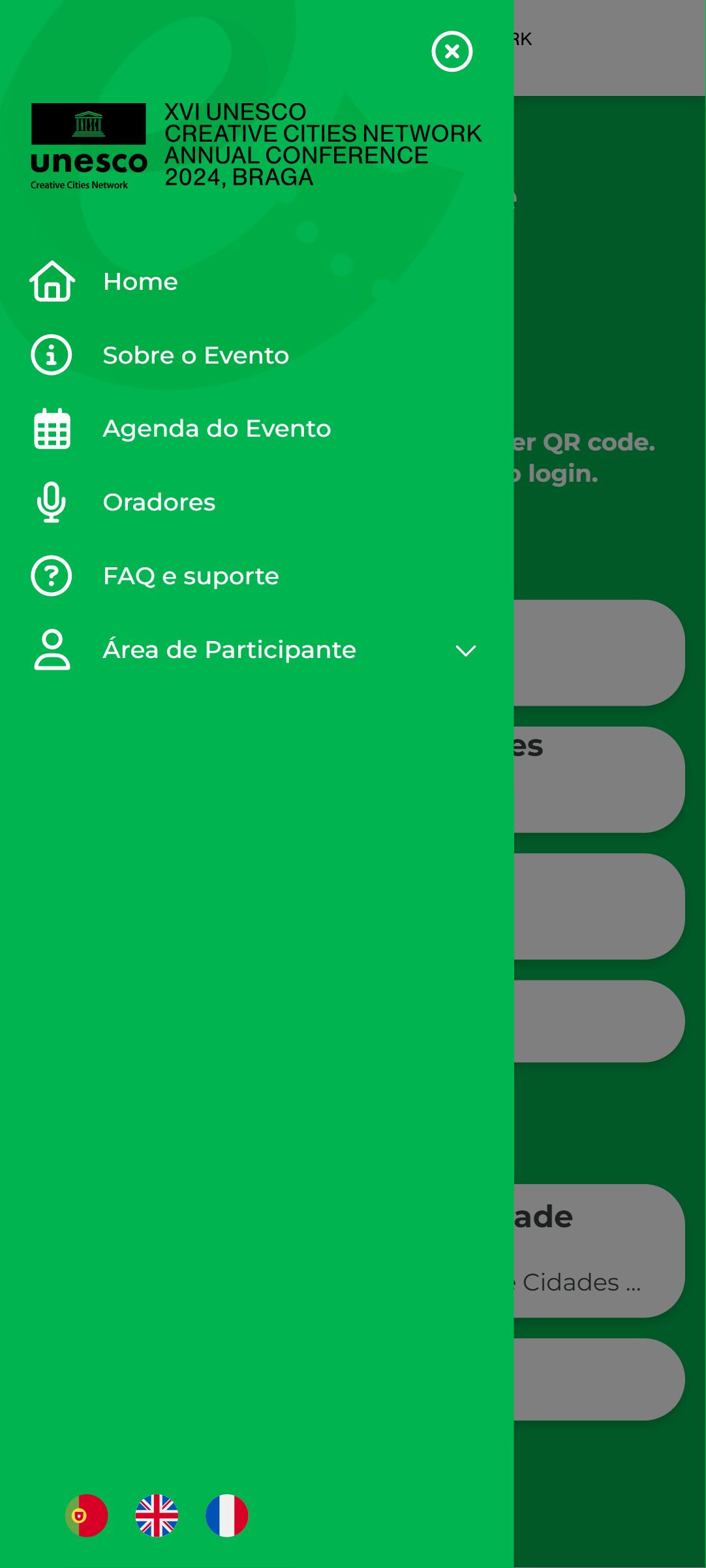Image resolution: width=706 pixels, height=1568 pixels.
Task: Select the English UK flag
Action: pos(157,1515)
